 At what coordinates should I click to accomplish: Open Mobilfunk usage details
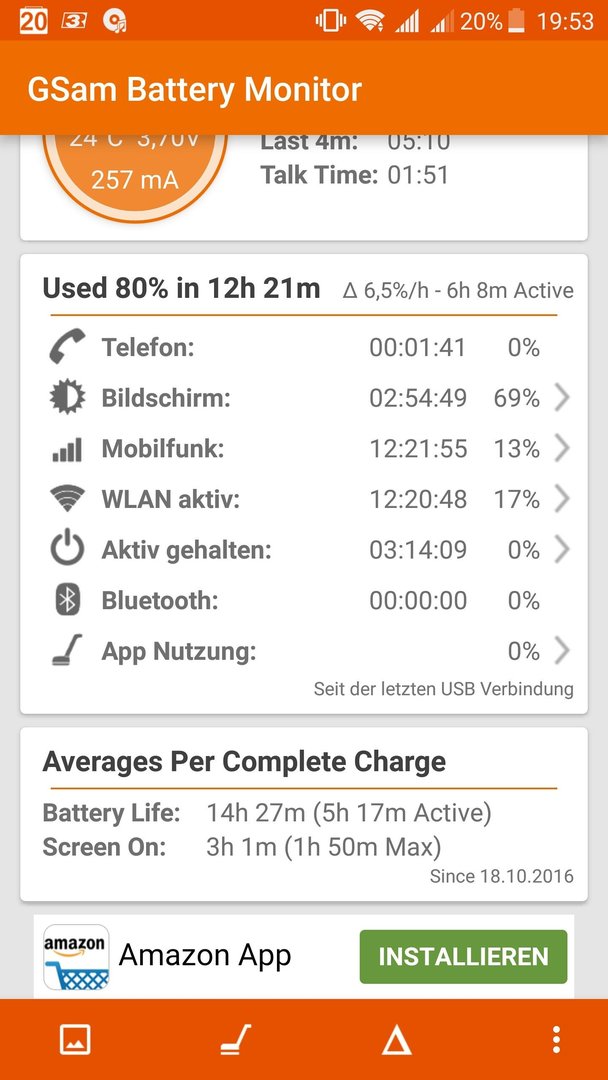[x=304, y=449]
